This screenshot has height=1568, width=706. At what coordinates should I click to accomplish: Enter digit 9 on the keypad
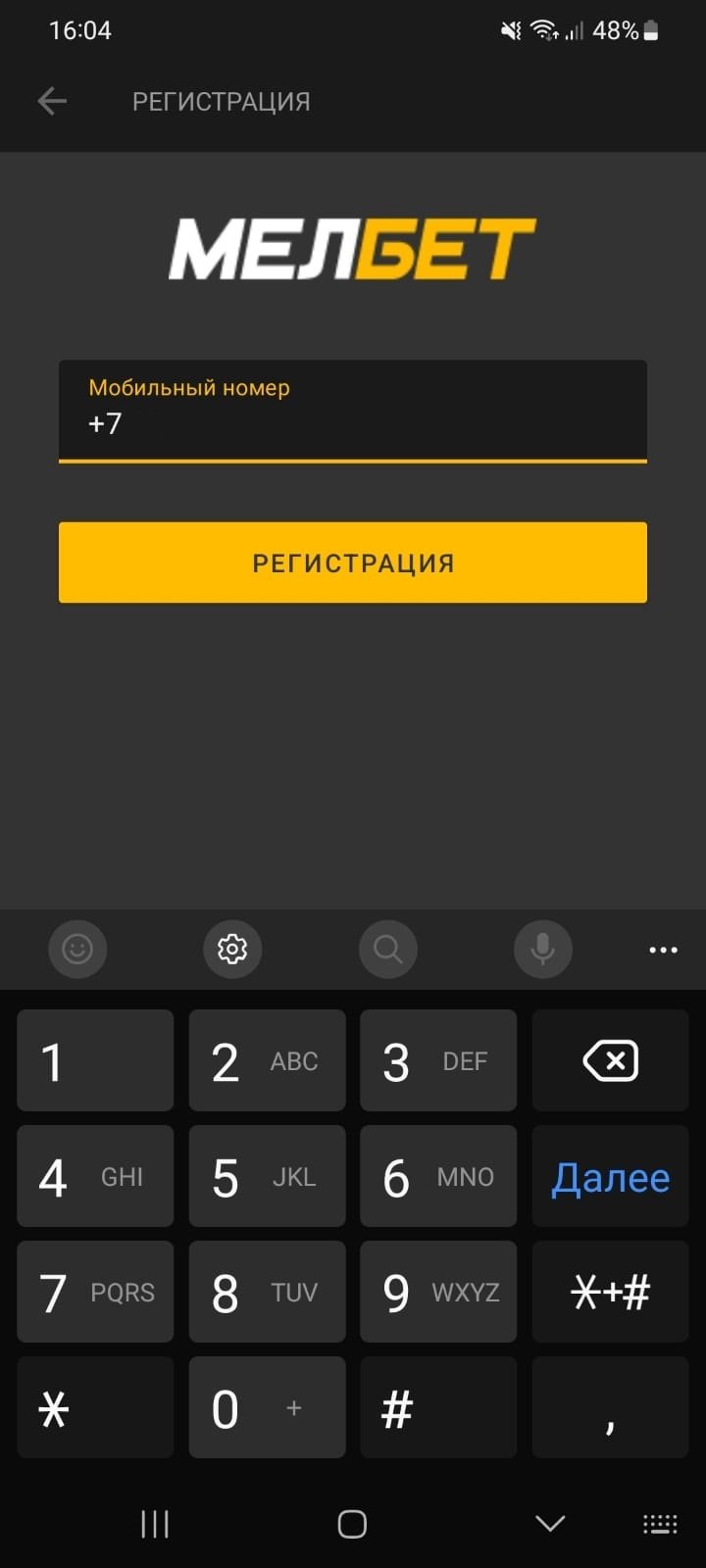pyautogui.click(x=438, y=1293)
